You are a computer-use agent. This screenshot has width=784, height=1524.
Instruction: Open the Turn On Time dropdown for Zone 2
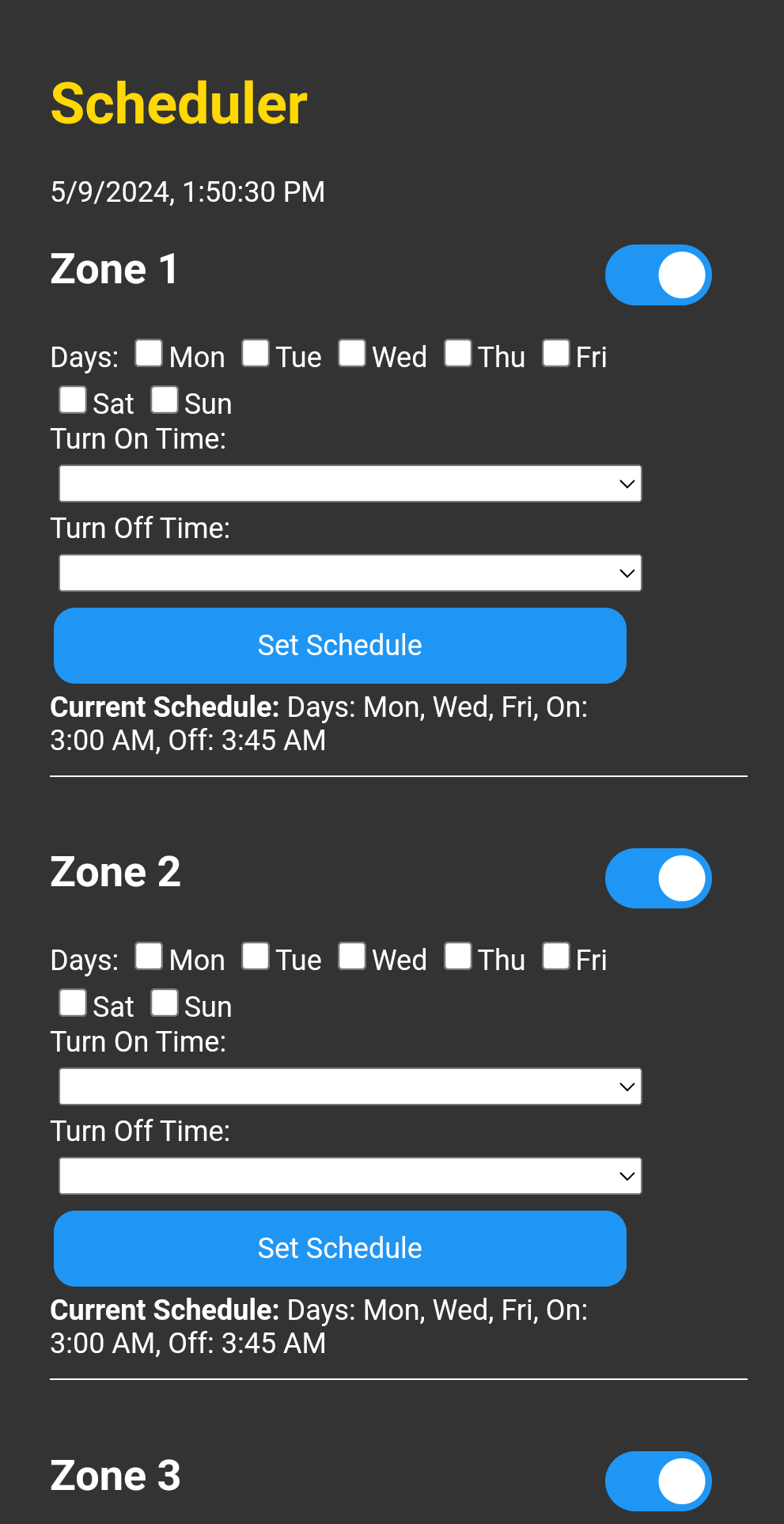[x=349, y=1086]
